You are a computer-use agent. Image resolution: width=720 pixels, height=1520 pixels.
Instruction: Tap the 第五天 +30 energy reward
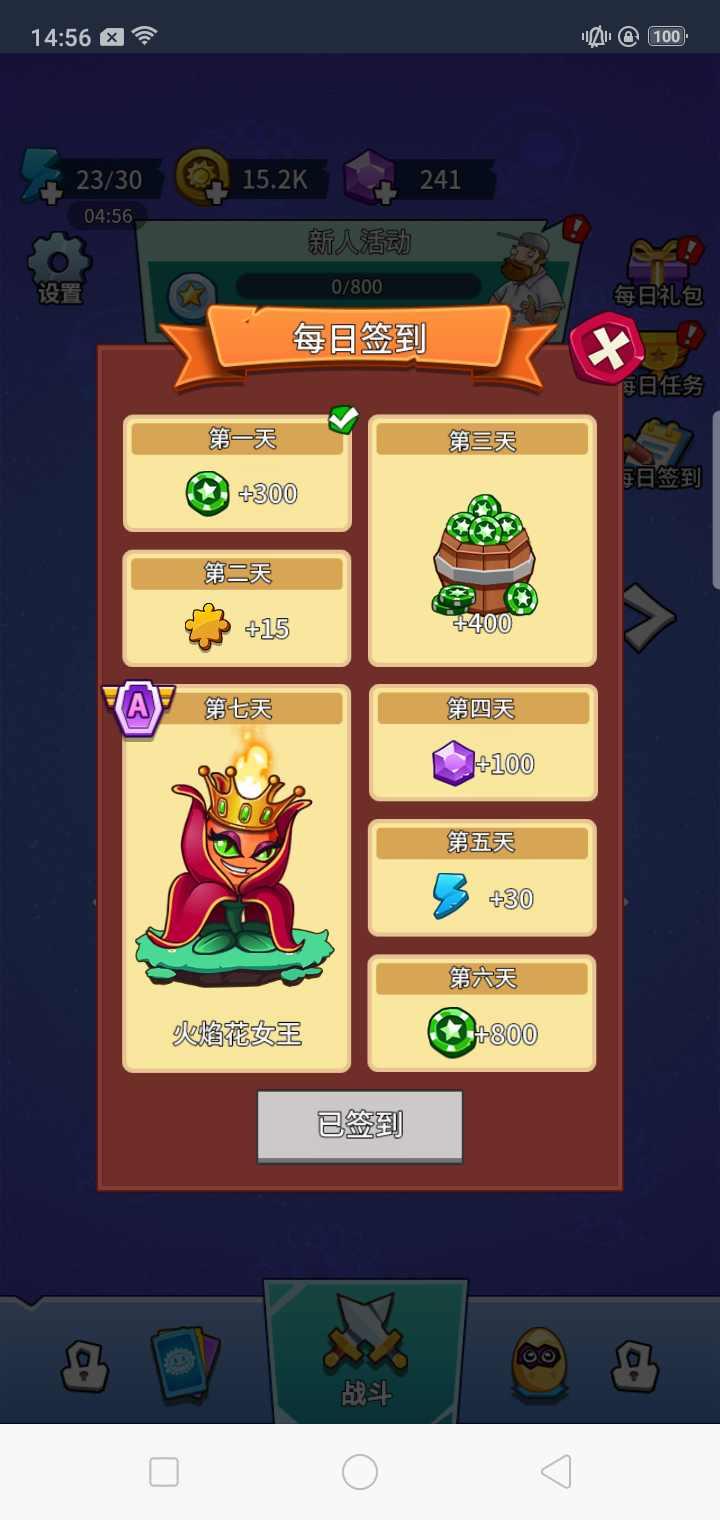coord(483,878)
